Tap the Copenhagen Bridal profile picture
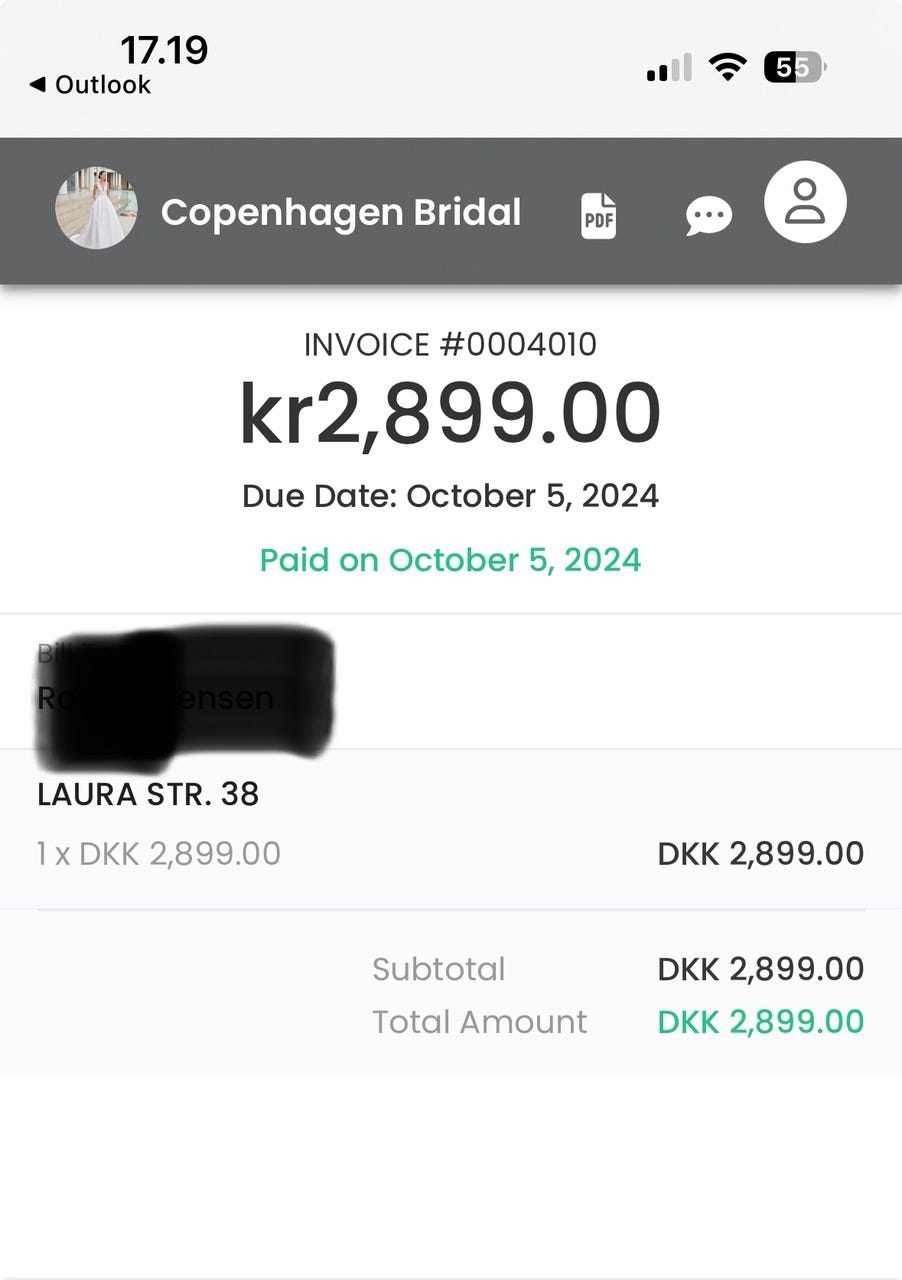The image size is (902, 1280). 96,208
